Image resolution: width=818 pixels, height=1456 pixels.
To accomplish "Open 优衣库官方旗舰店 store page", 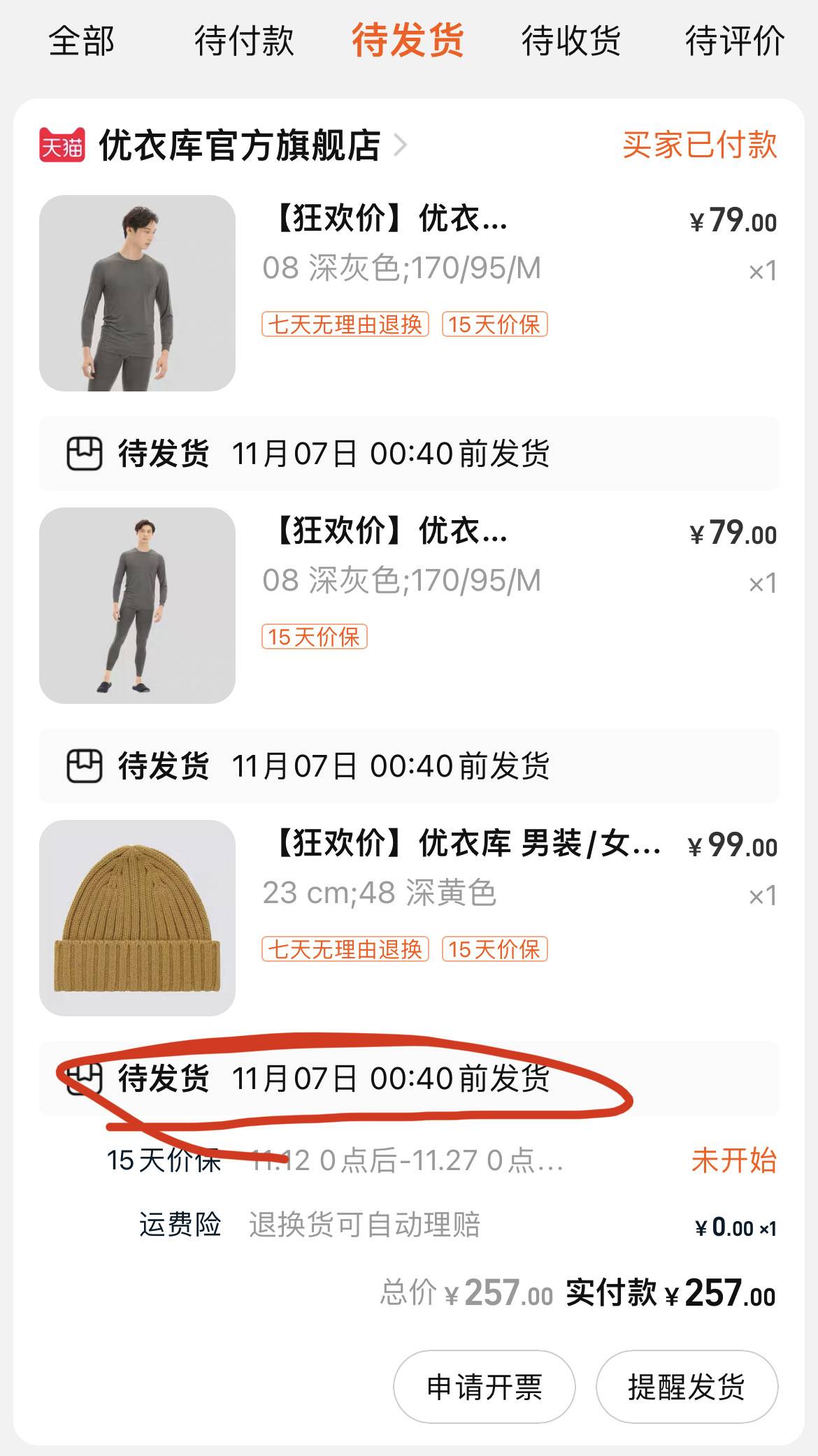I will (x=239, y=145).
